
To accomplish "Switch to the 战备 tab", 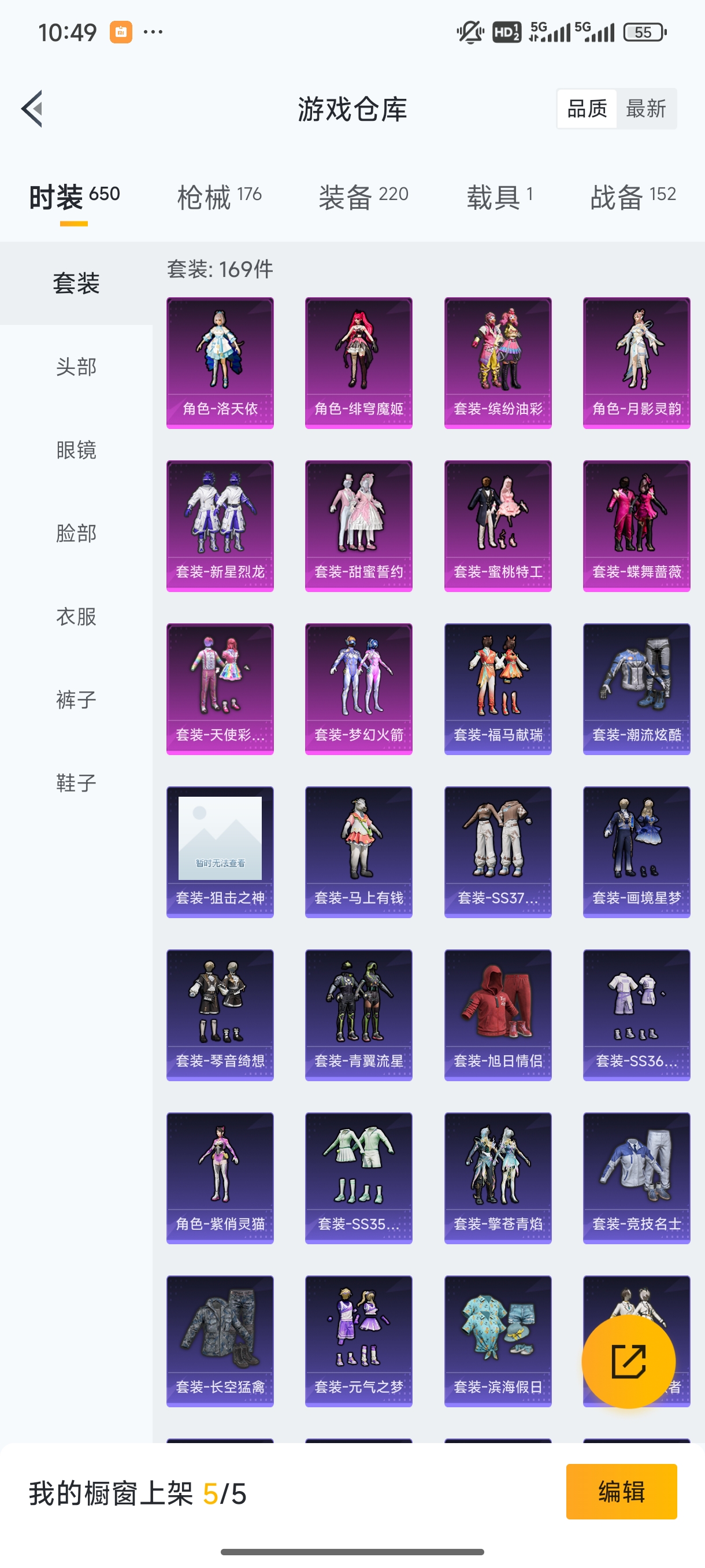I will pos(633,197).
